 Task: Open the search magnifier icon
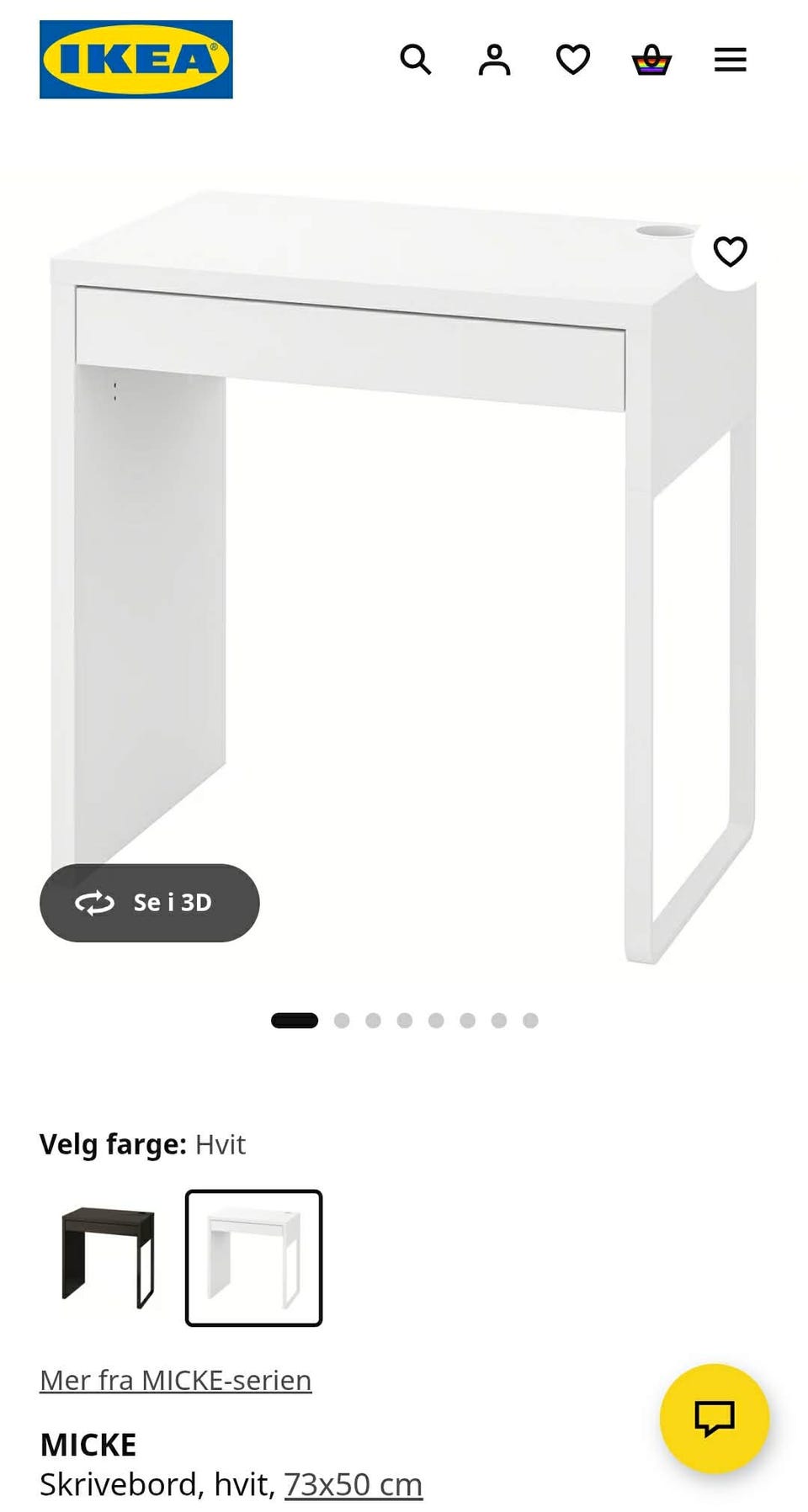pyautogui.click(x=417, y=59)
